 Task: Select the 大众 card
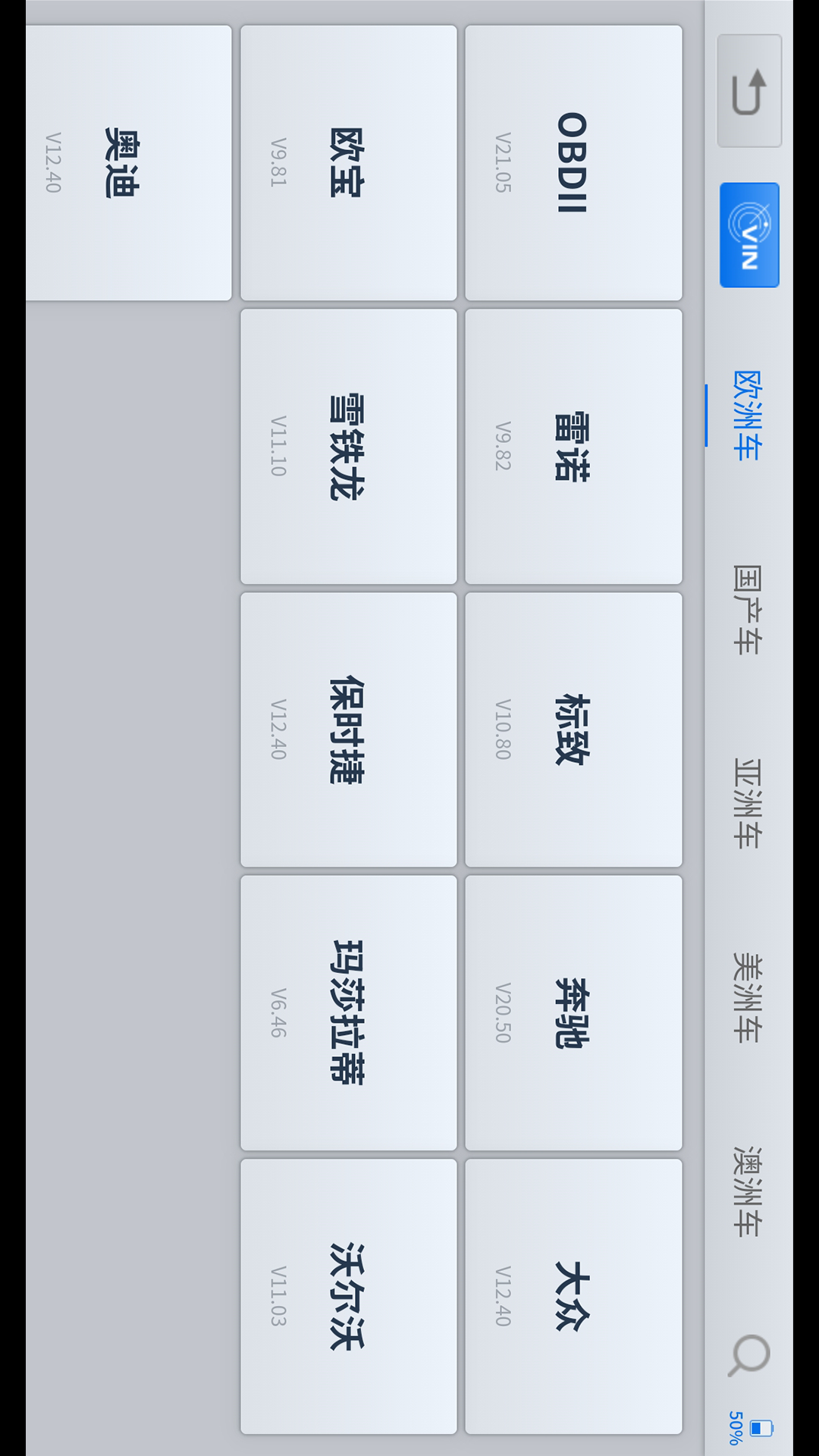pyautogui.click(x=573, y=1297)
